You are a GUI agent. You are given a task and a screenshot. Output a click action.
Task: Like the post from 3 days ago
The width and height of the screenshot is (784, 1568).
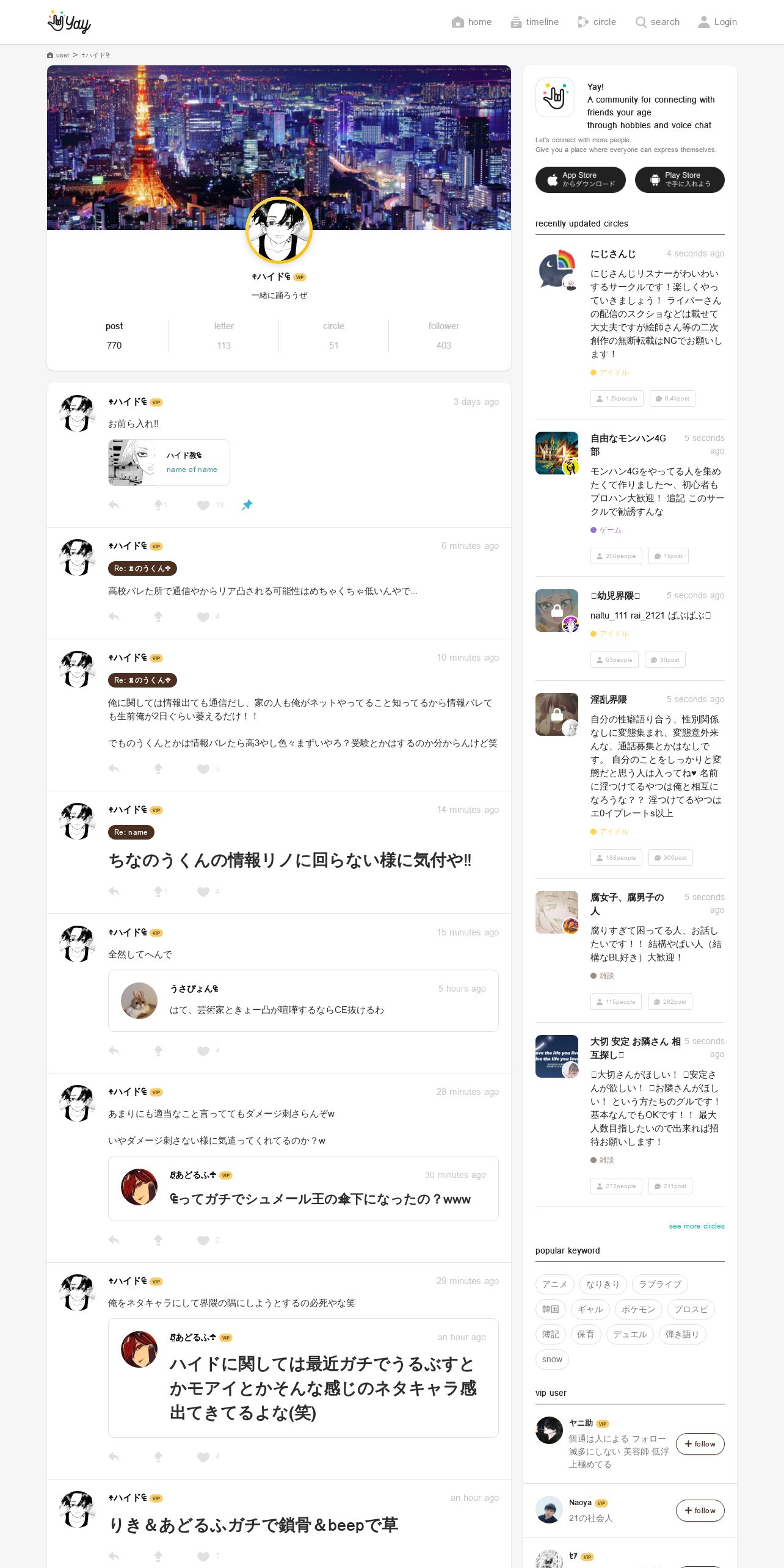pyautogui.click(x=203, y=505)
